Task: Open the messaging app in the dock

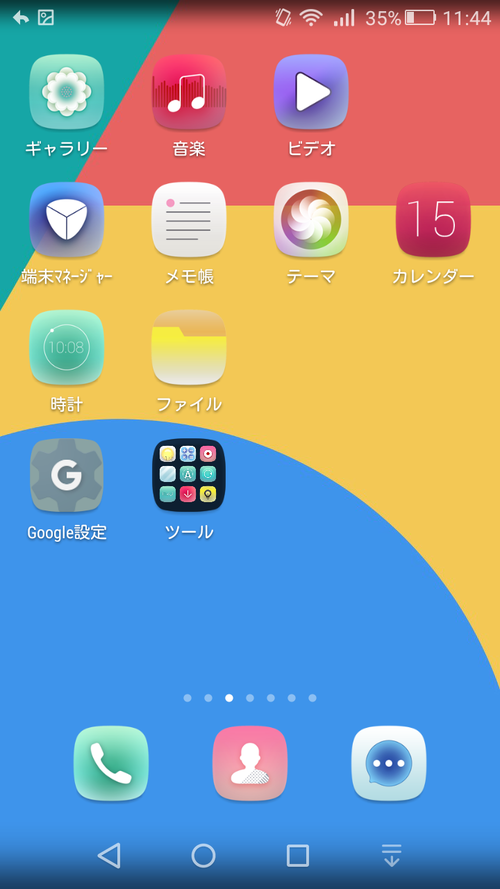Action: click(389, 763)
